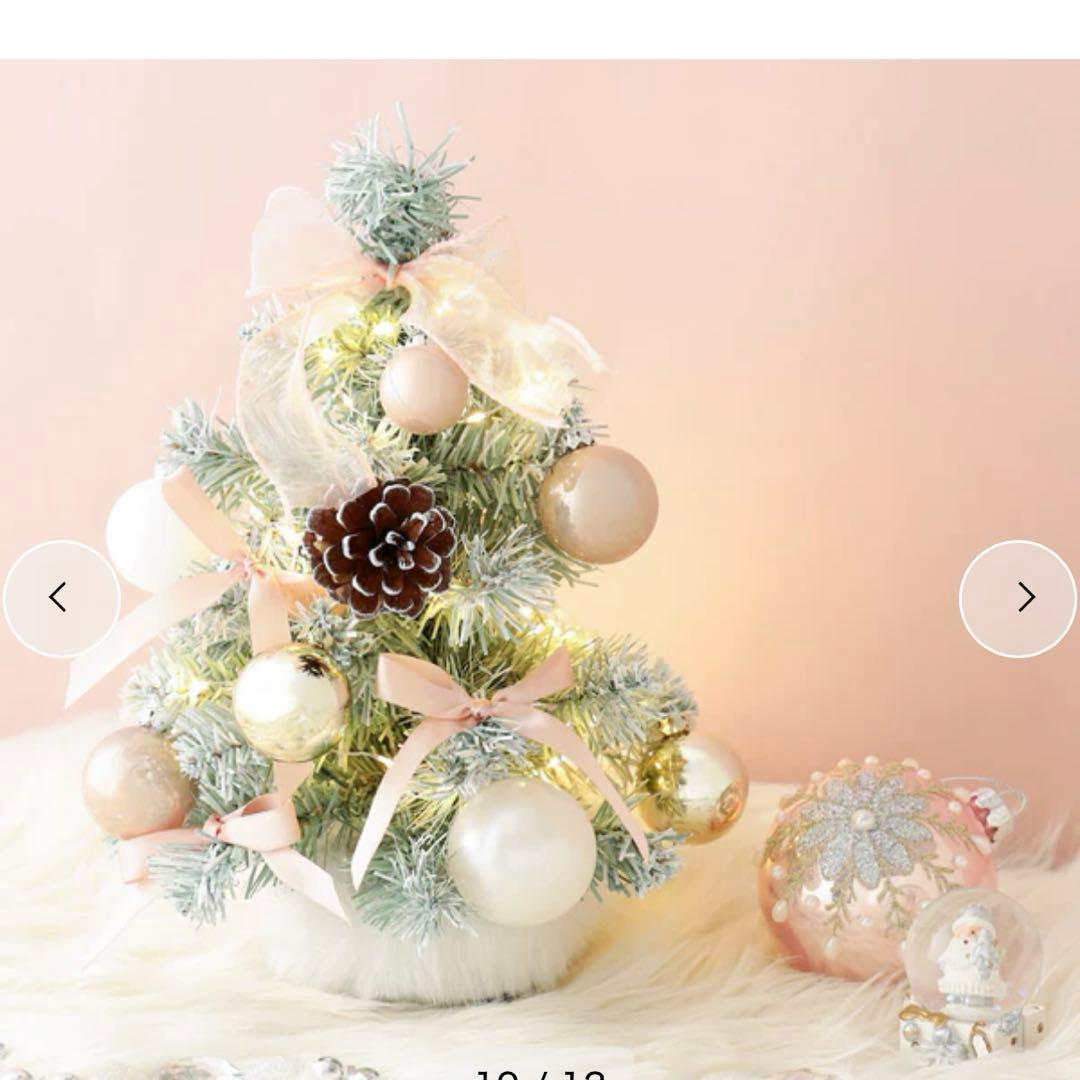This screenshot has width=1080, height=1080.
Task: Go to the next product image
Action: [1018, 598]
